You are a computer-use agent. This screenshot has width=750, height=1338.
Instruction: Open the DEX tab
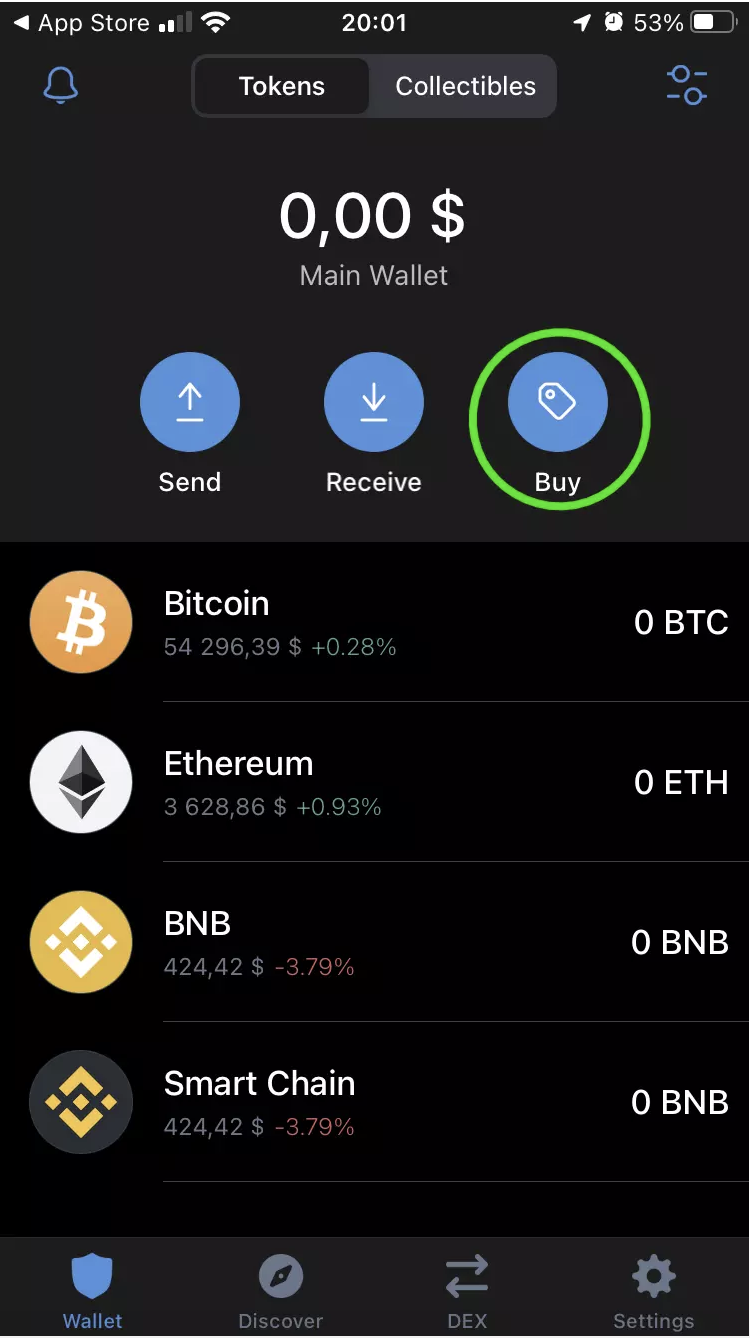[467, 1290]
